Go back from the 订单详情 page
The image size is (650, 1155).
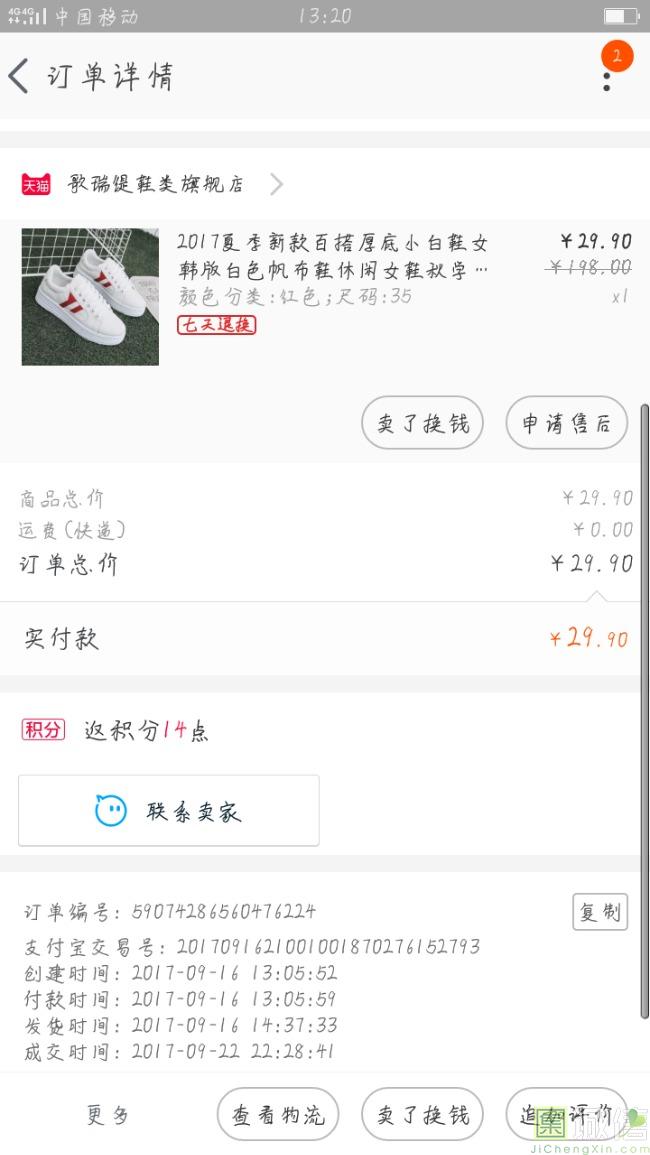(x=19, y=76)
